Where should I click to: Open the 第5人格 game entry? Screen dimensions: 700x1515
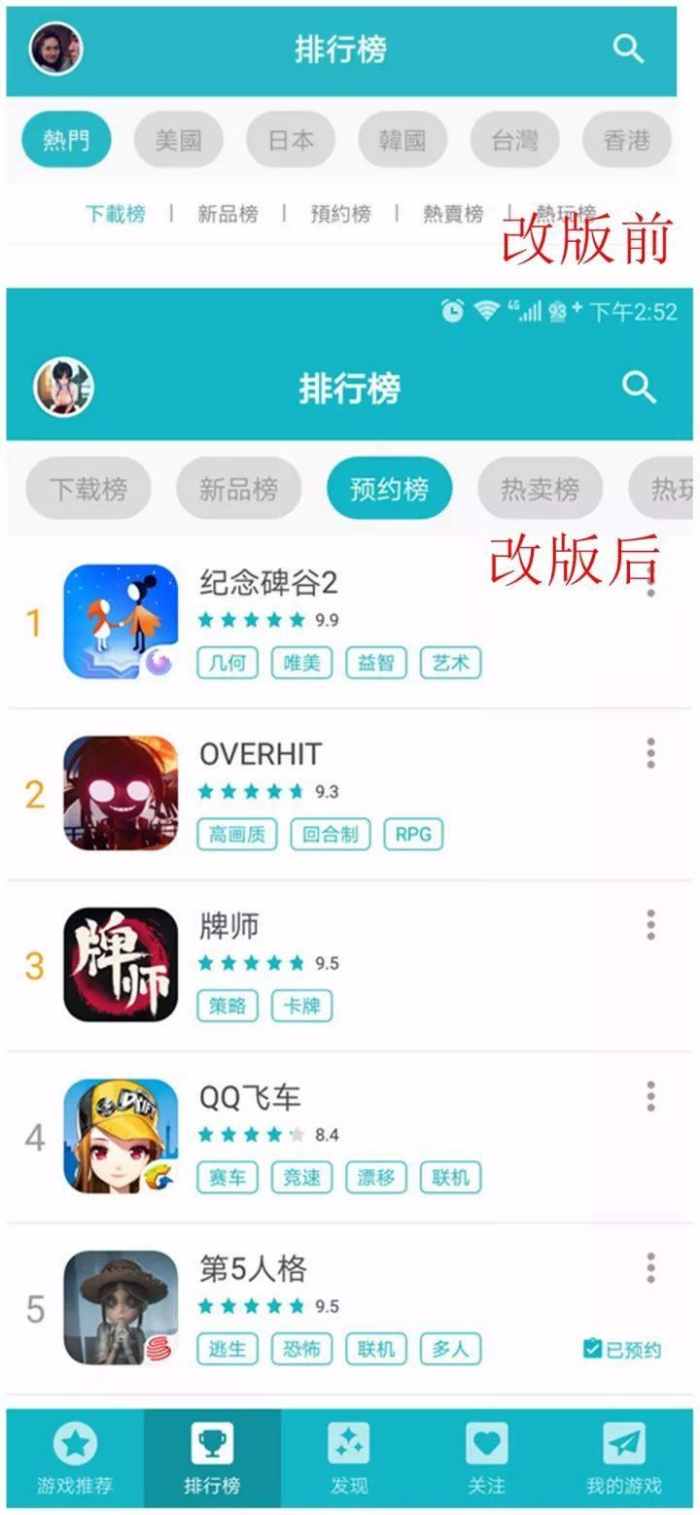click(x=350, y=1310)
